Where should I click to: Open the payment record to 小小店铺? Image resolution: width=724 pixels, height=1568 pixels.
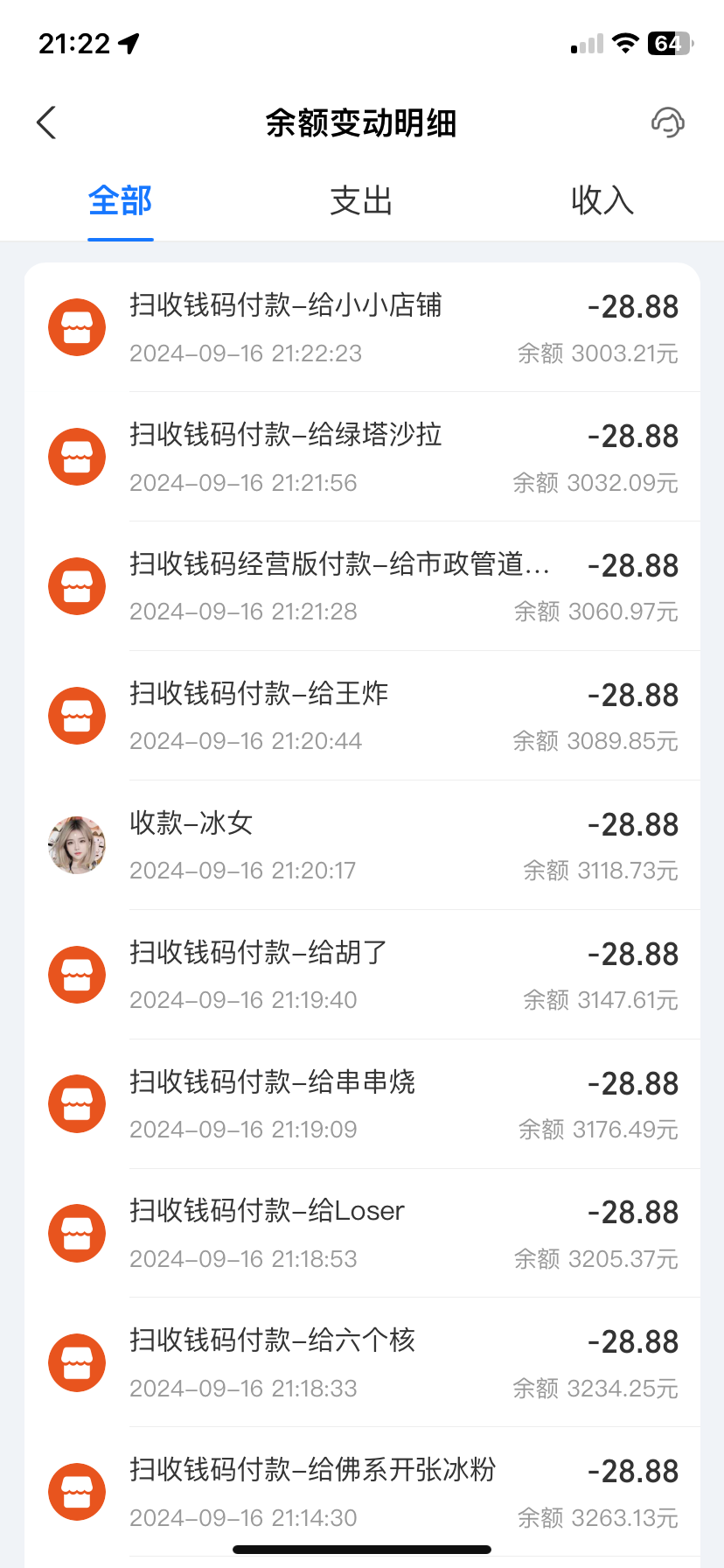pos(362,327)
